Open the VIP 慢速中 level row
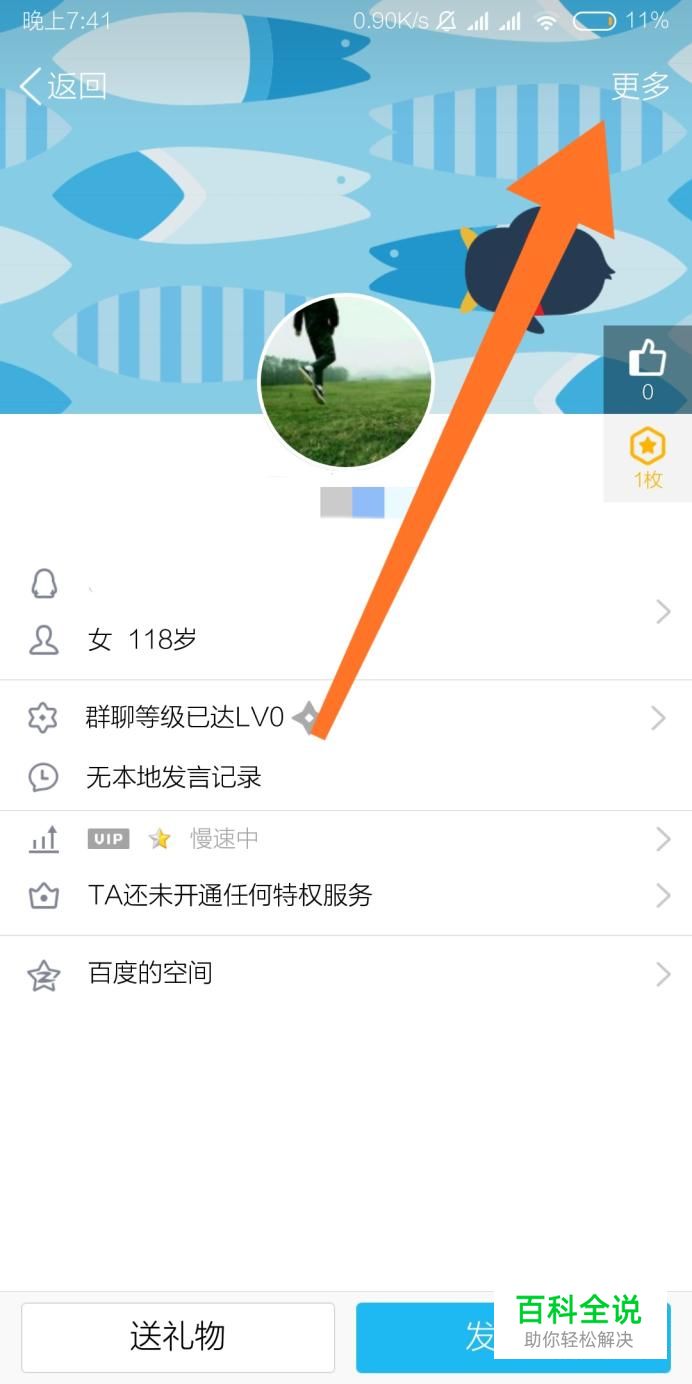Screen dimensions: 692x1384 tap(346, 839)
